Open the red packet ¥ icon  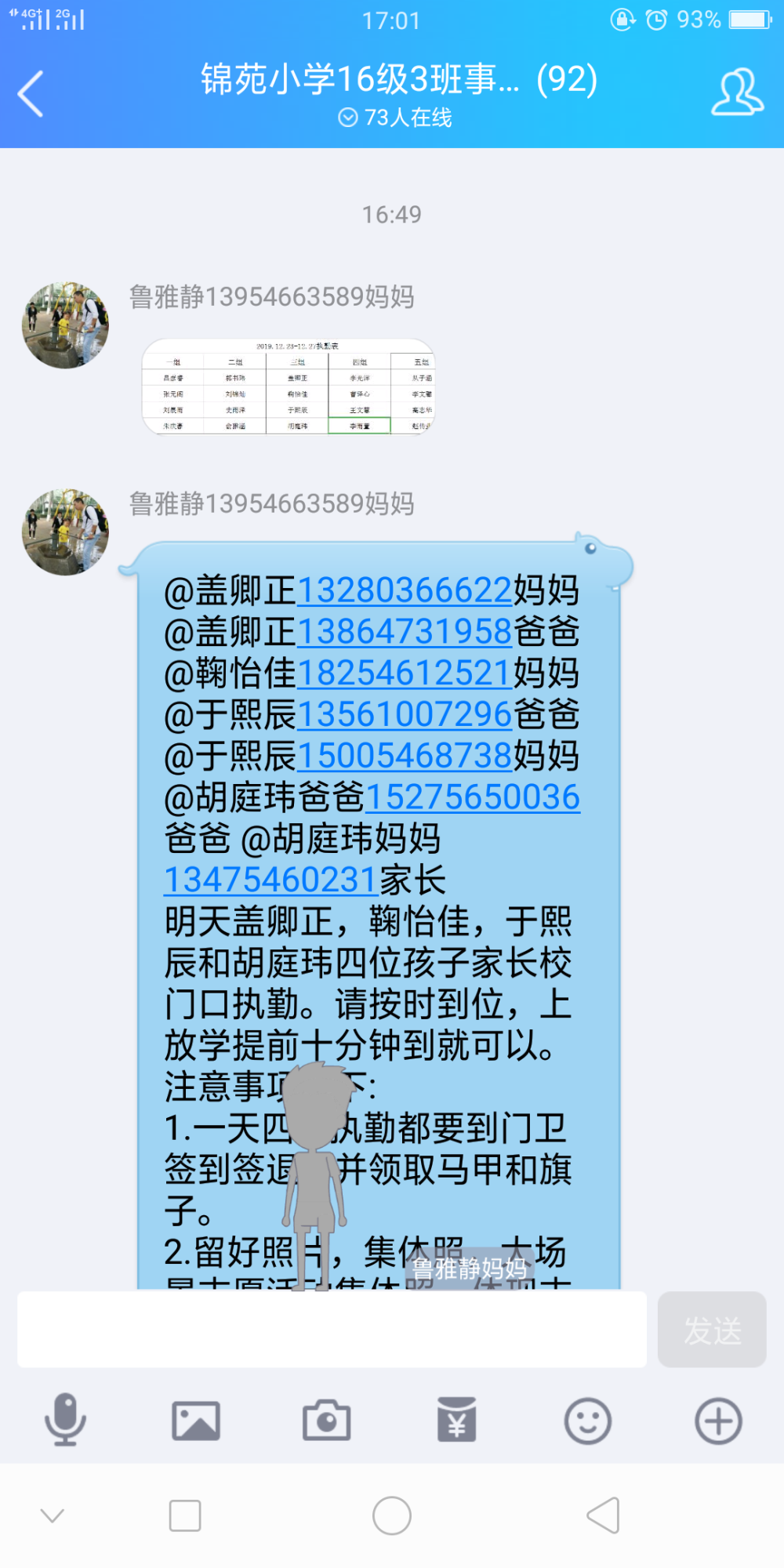click(x=457, y=1420)
